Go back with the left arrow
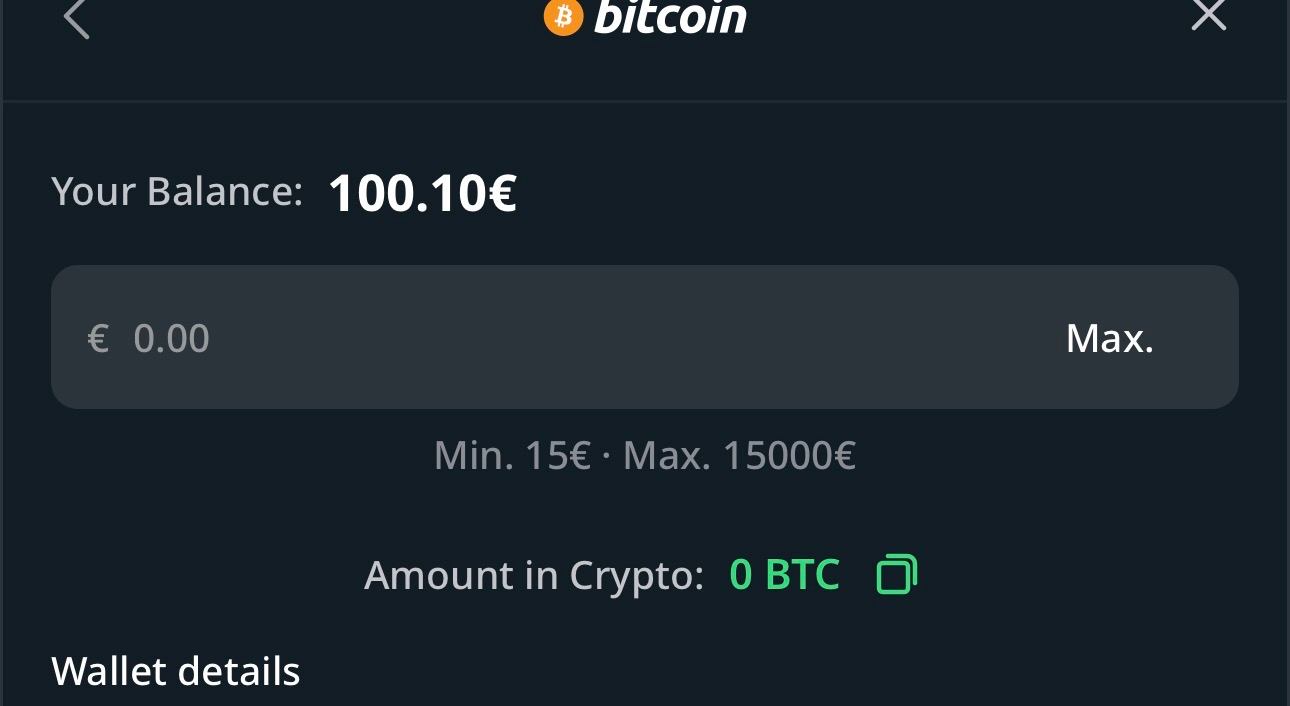This screenshot has height=706, width=1290. (x=76, y=18)
